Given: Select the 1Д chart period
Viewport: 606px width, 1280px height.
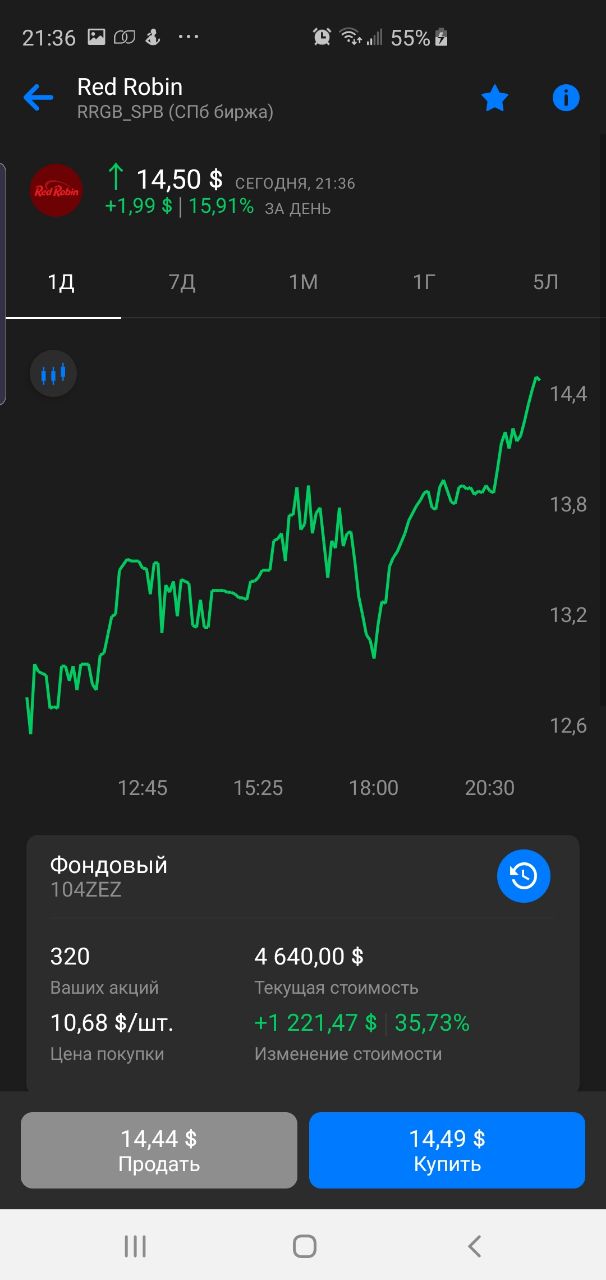Looking at the screenshot, I should pos(61,282).
